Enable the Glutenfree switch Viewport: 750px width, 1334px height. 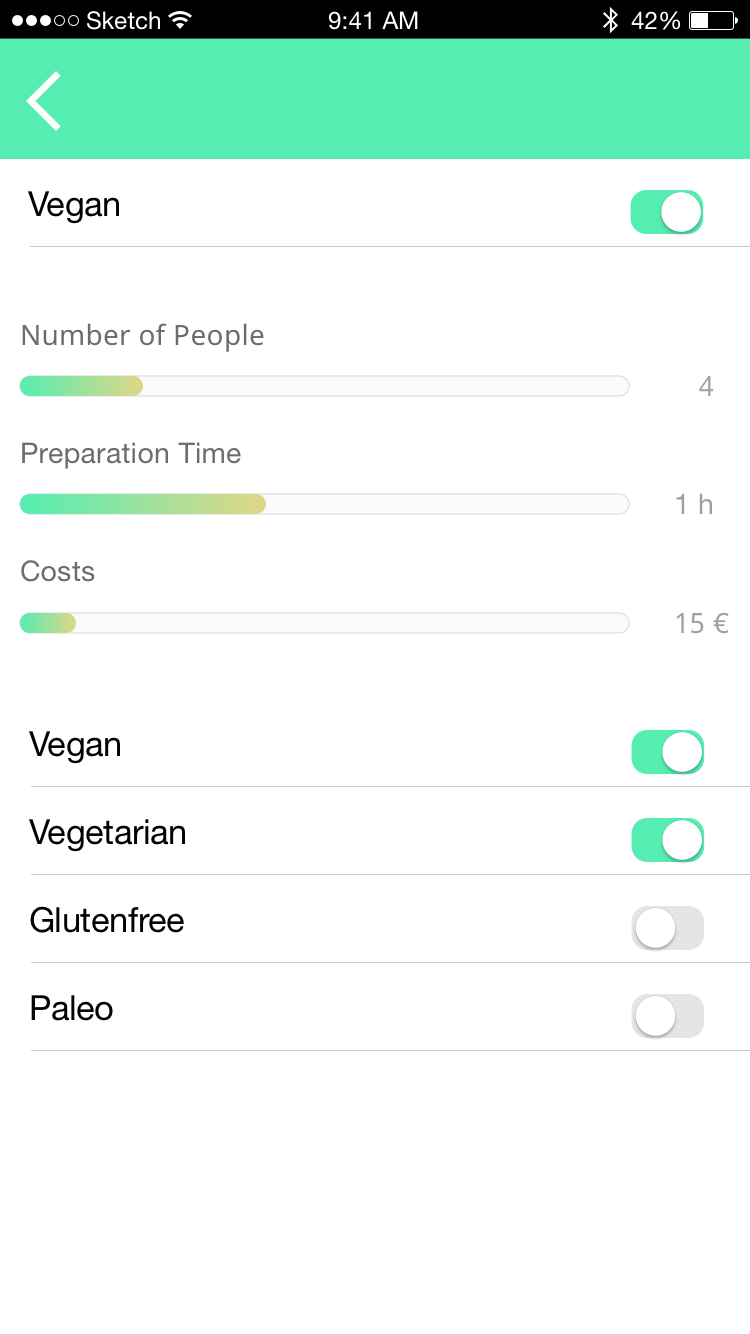pos(668,928)
